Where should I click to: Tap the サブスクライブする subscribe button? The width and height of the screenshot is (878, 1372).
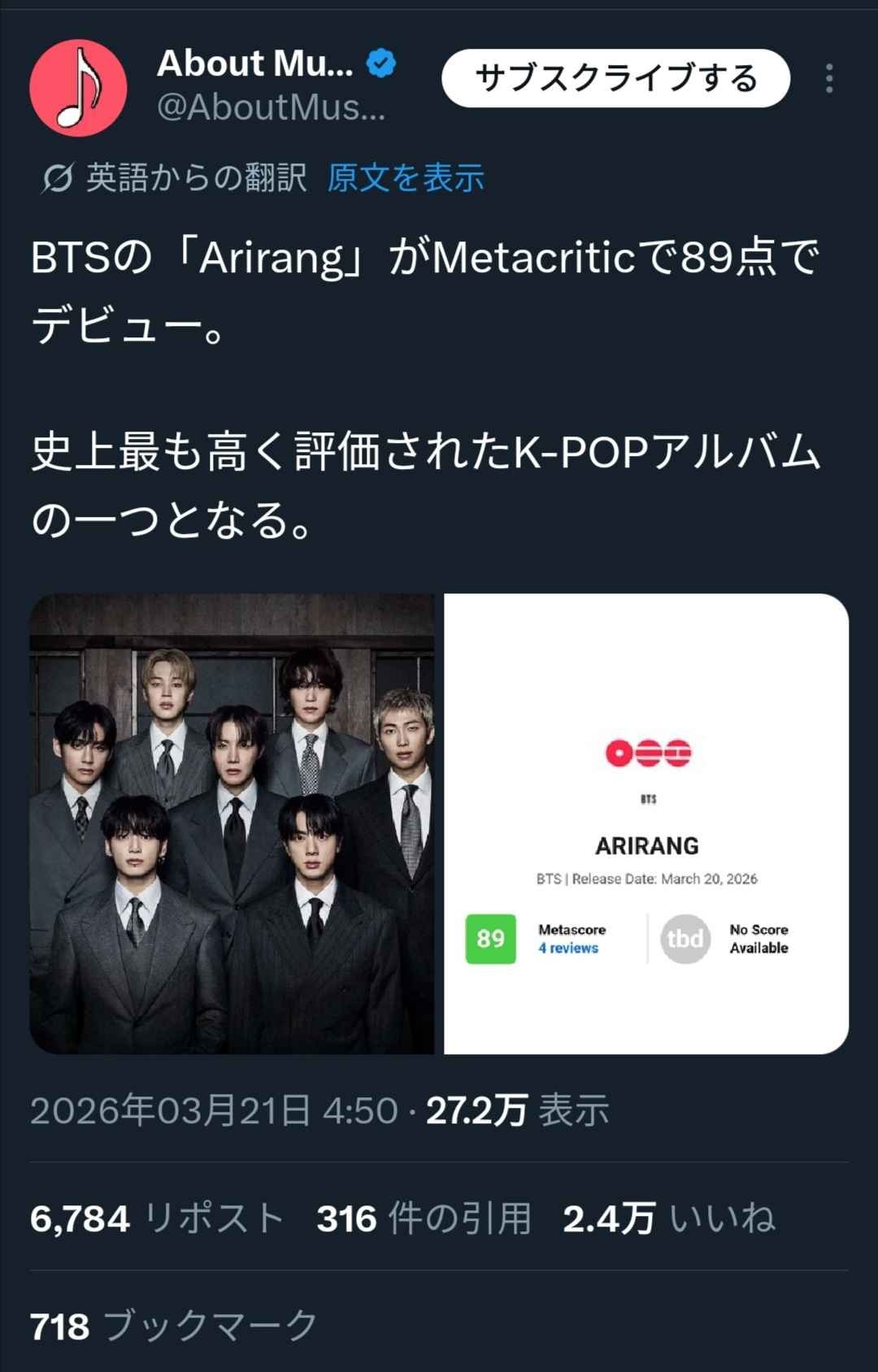pyautogui.click(x=615, y=78)
